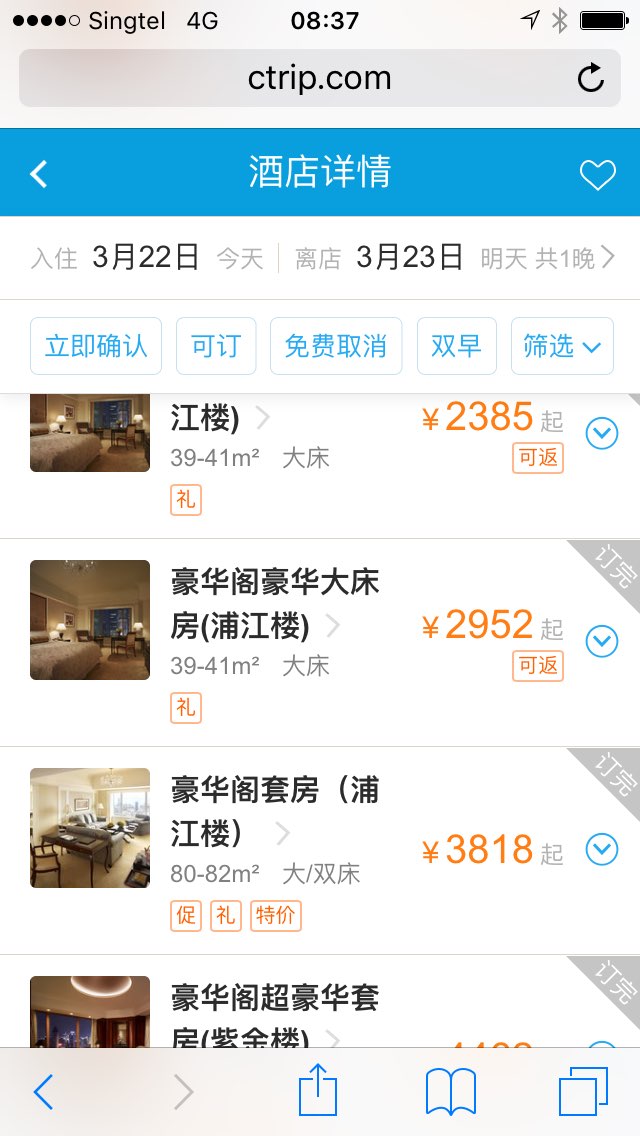
Task: Open the 筛选 filter dropdown
Action: [x=562, y=346]
